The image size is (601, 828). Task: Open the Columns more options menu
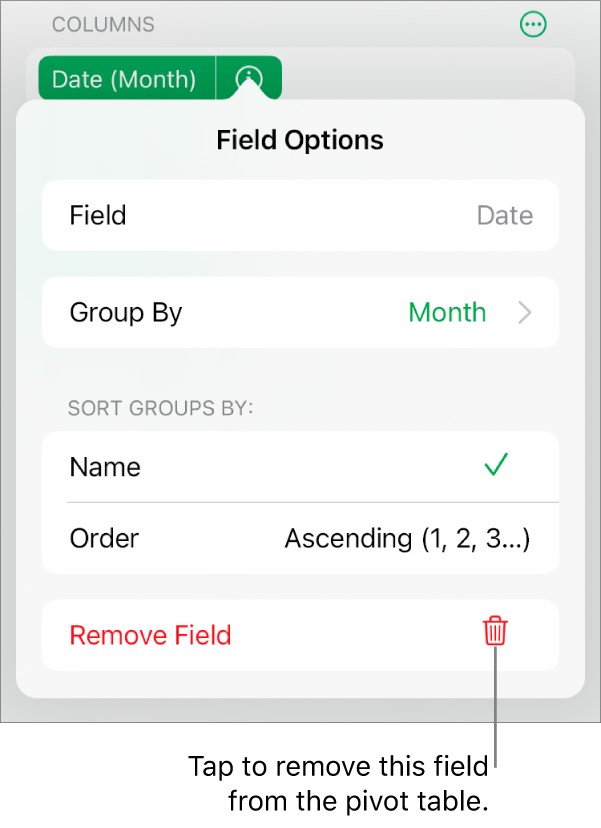533,25
